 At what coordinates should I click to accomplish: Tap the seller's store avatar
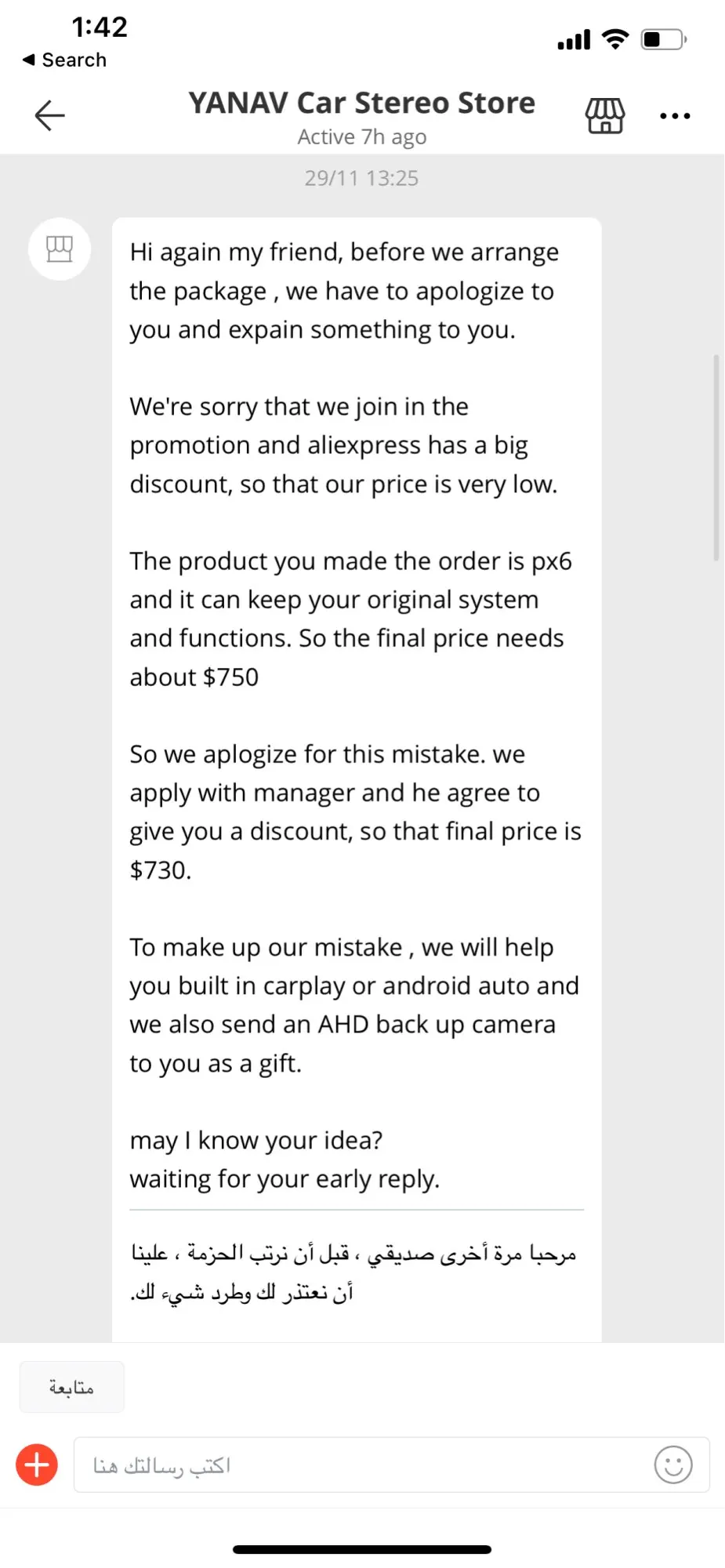[60, 249]
